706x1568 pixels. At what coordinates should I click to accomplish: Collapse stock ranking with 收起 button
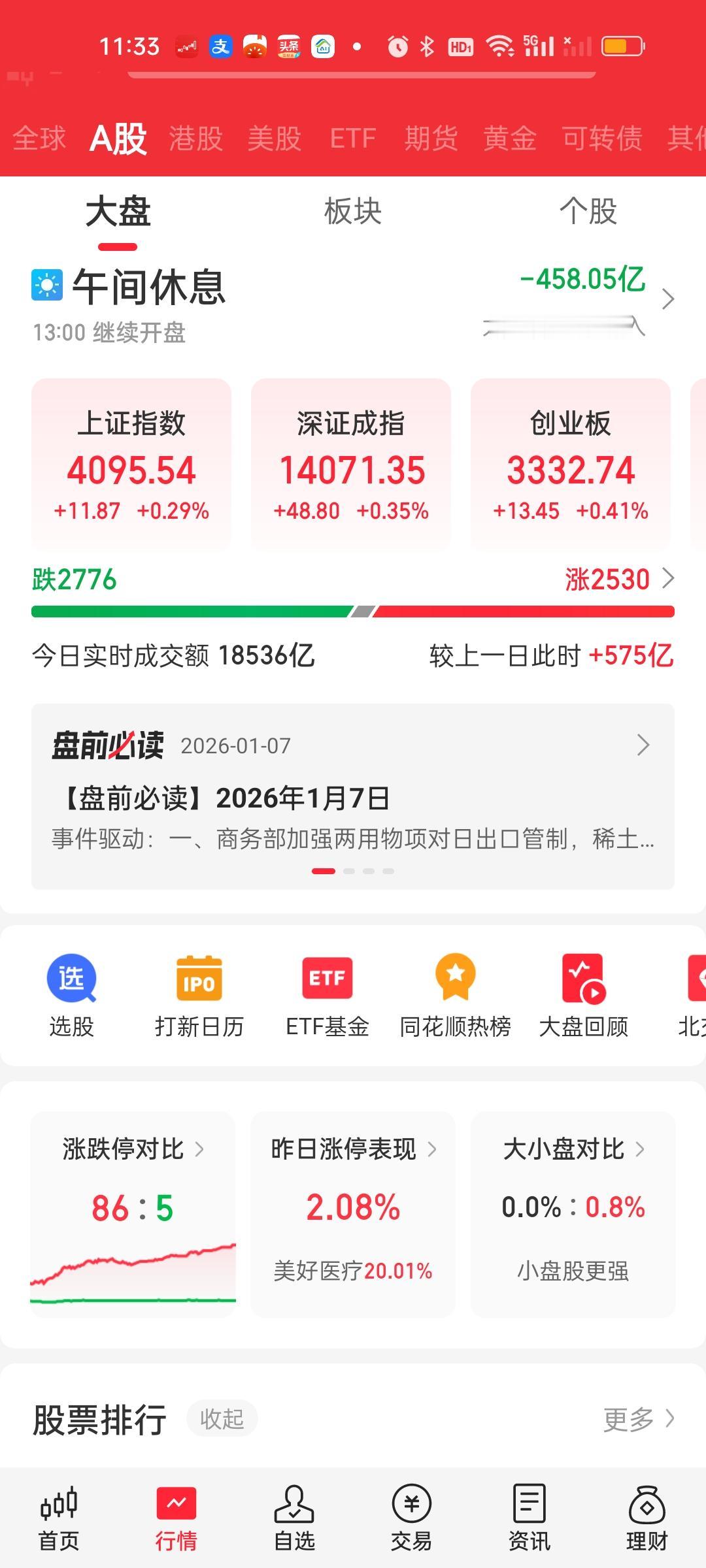222,1418
